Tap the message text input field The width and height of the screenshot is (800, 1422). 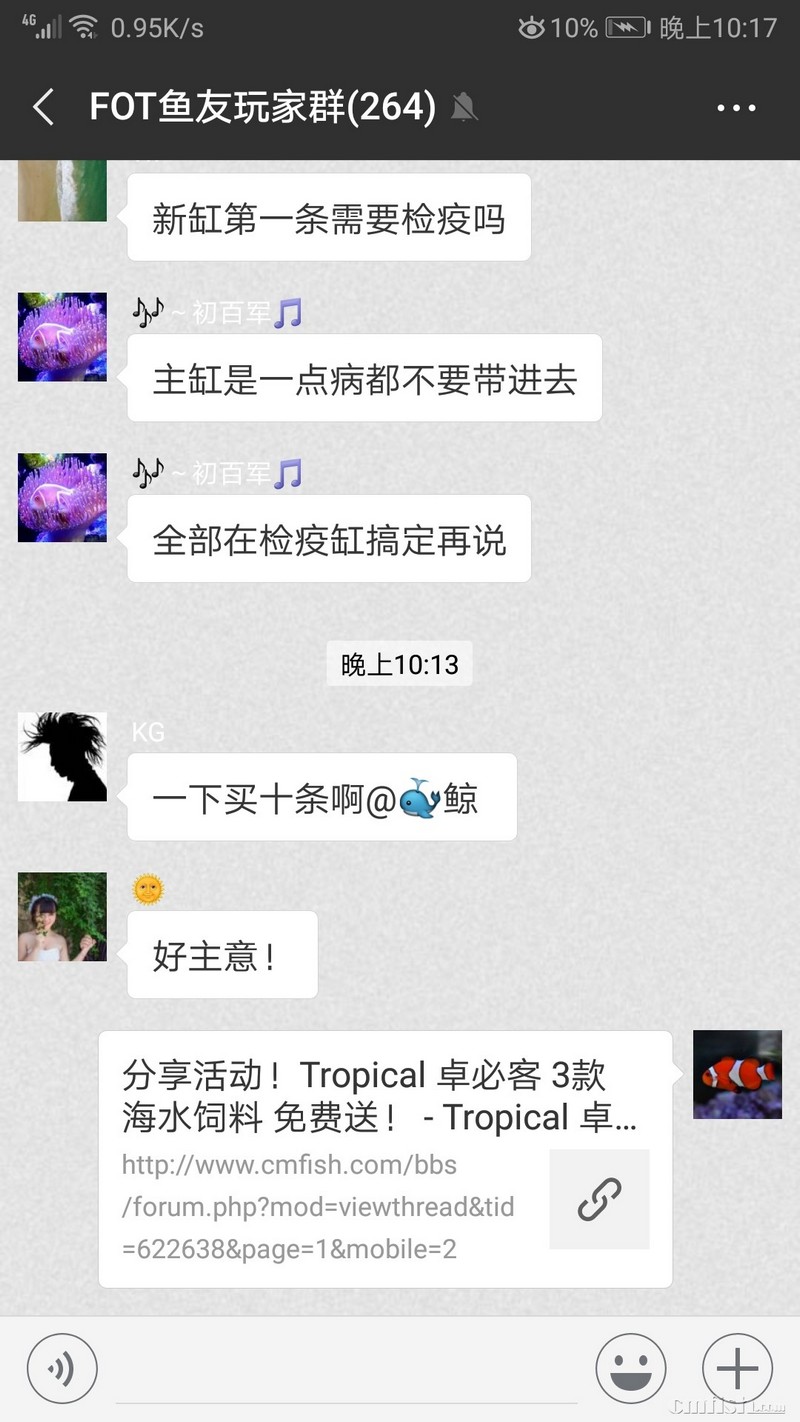tap(345, 1369)
